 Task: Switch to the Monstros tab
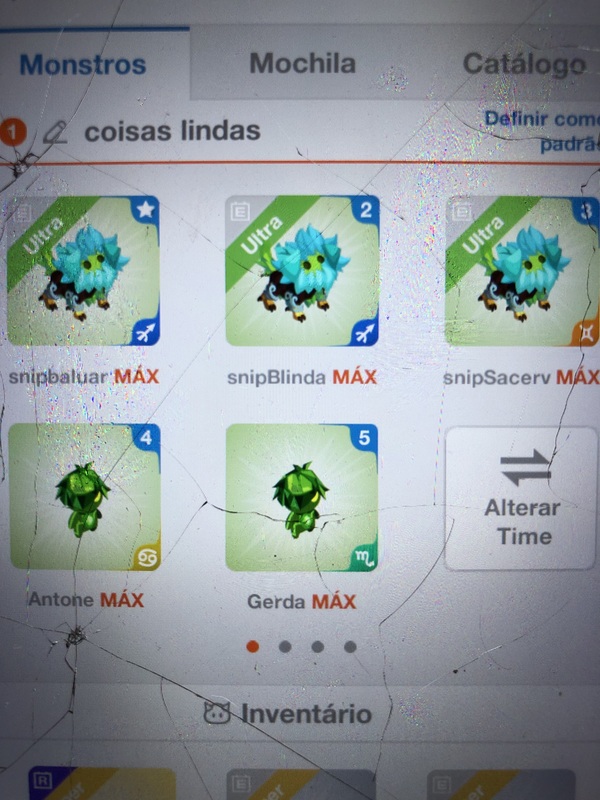pyautogui.click(x=83, y=65)
